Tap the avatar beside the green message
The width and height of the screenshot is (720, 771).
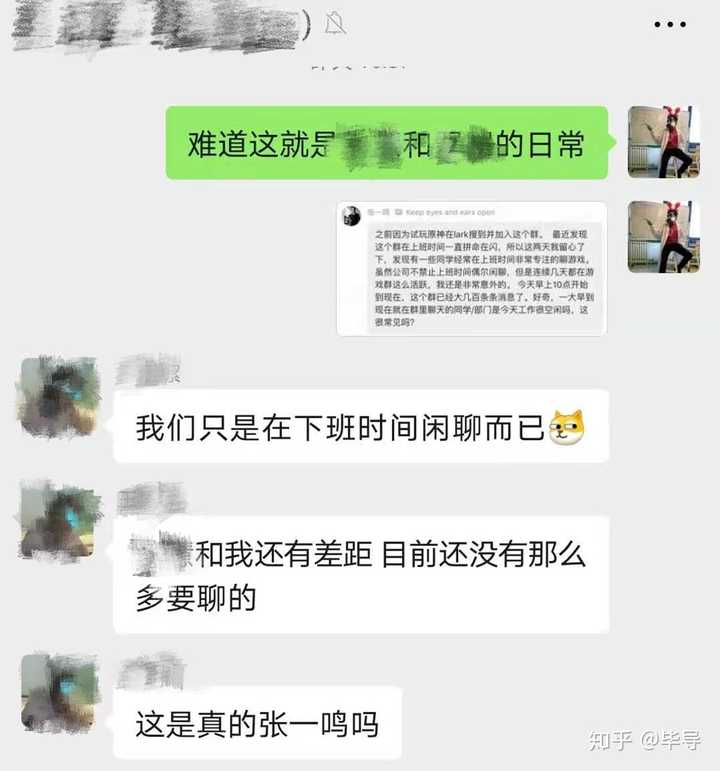click(x=663, y=141)
